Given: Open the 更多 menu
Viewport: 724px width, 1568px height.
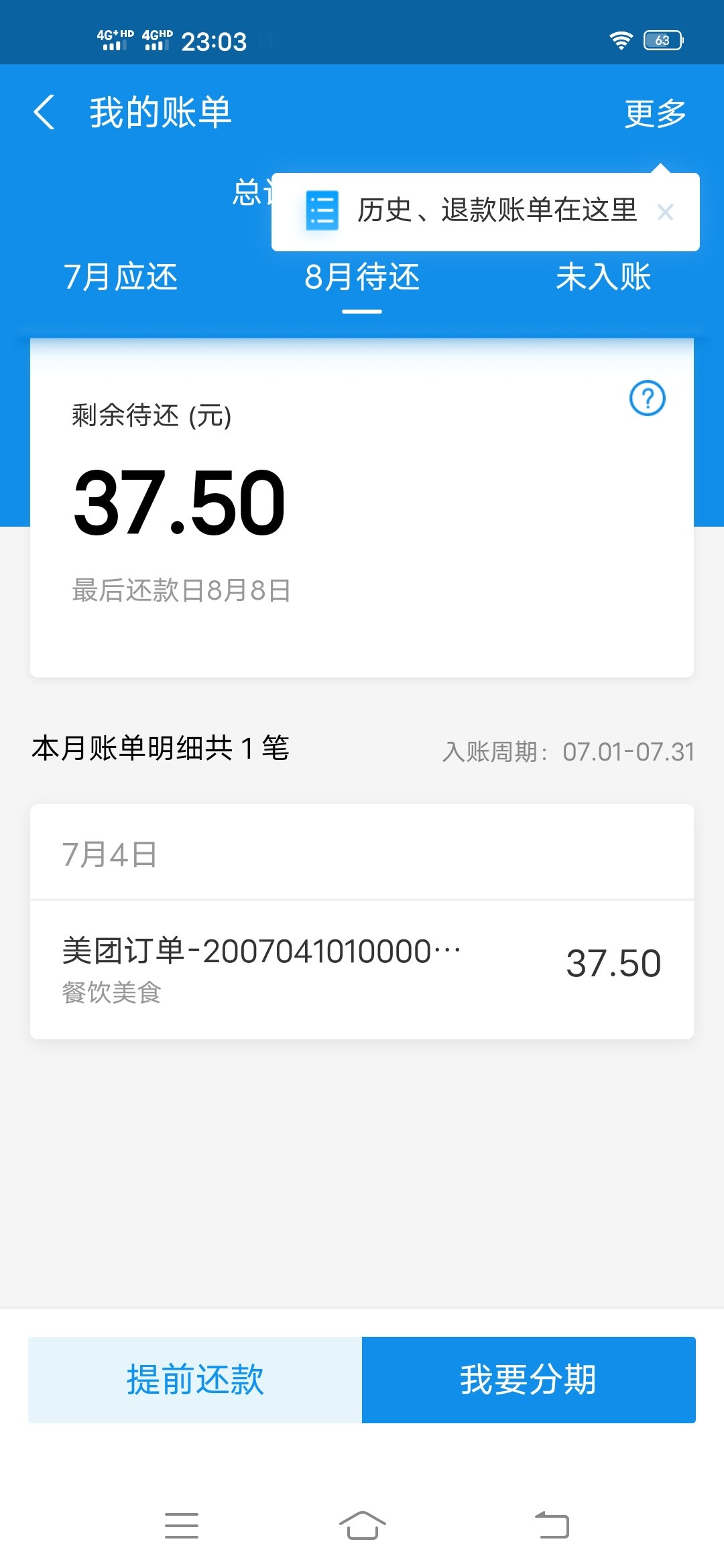Looking at the screenshot, I should [x=655, y=113].
